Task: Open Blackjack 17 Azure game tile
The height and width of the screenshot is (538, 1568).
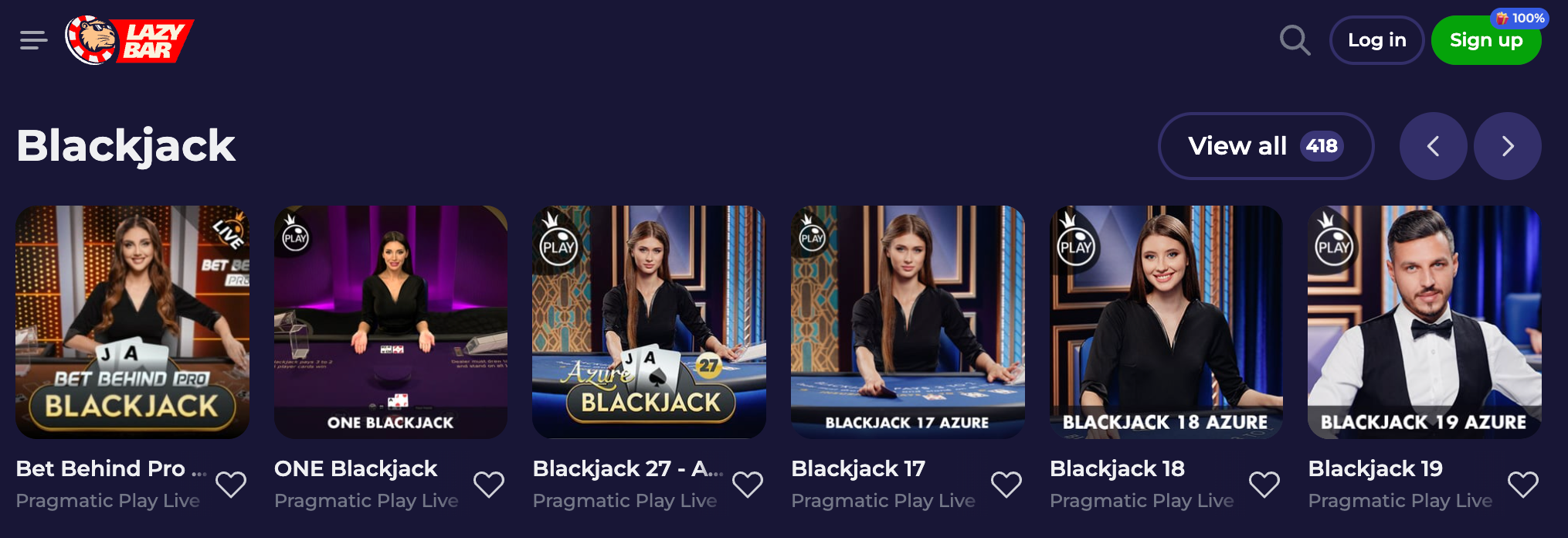Action: 908,322
